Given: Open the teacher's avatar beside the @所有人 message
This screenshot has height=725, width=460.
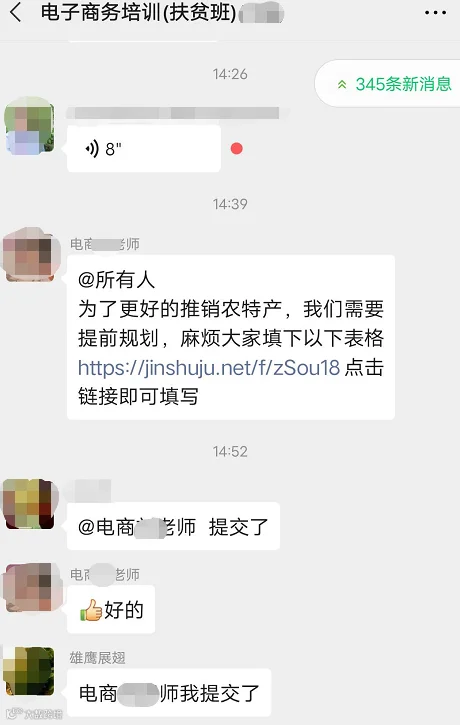Looking at the screenshot, I should click(31, 254).
